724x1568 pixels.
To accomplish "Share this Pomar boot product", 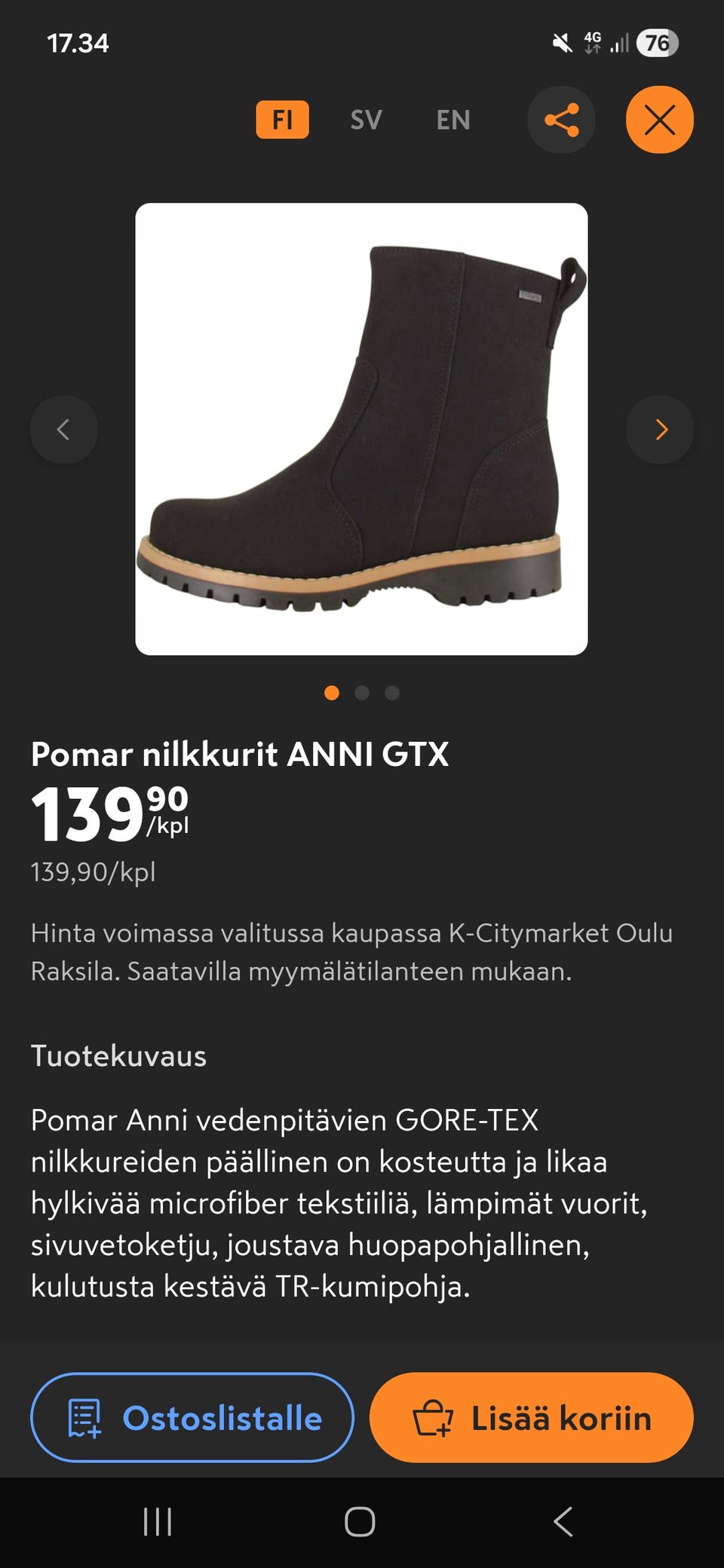I will [x=561, y=120].
